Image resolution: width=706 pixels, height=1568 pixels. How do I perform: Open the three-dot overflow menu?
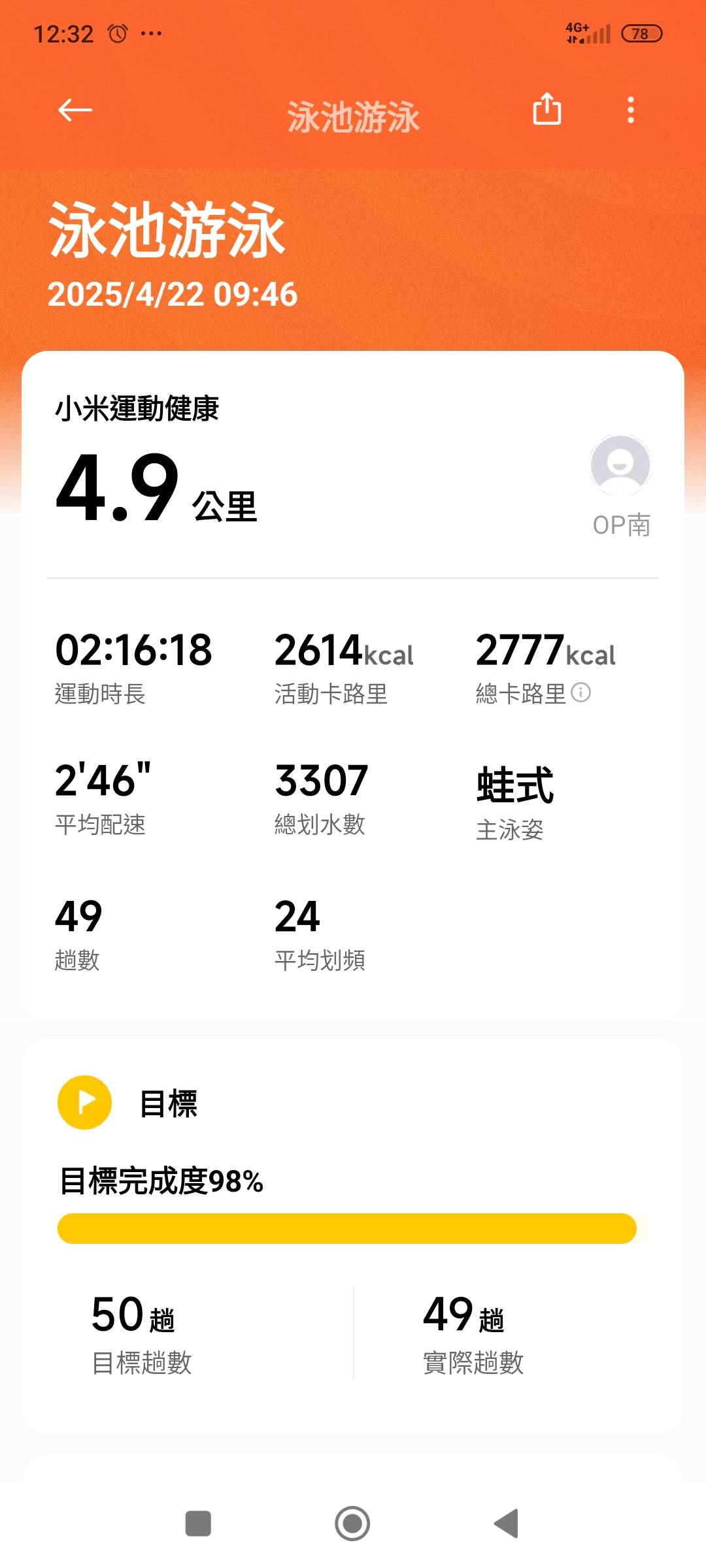pyautogui.click(x=631, y=110)
